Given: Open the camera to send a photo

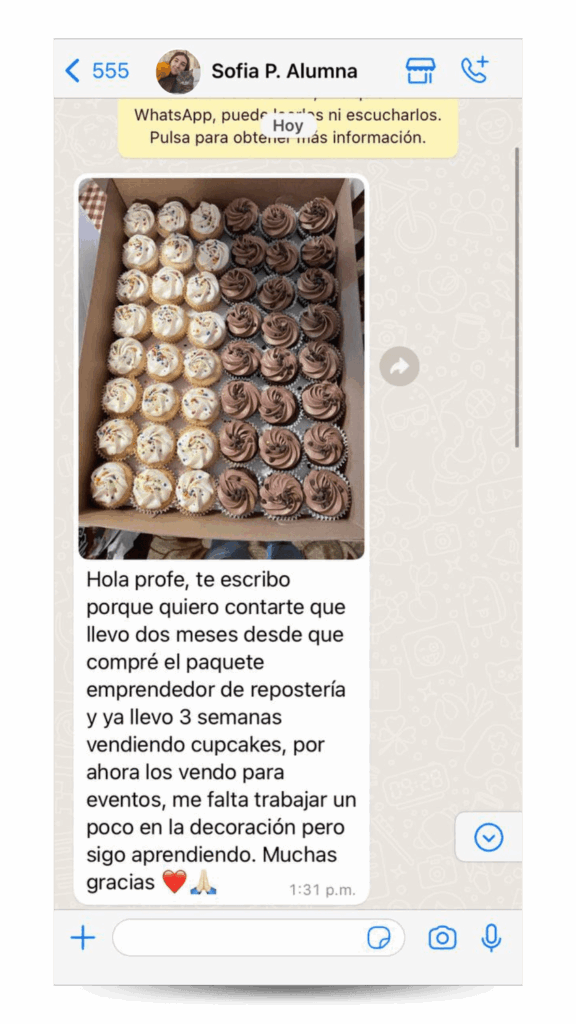Looking at the screenshot, I should [442, 938].
